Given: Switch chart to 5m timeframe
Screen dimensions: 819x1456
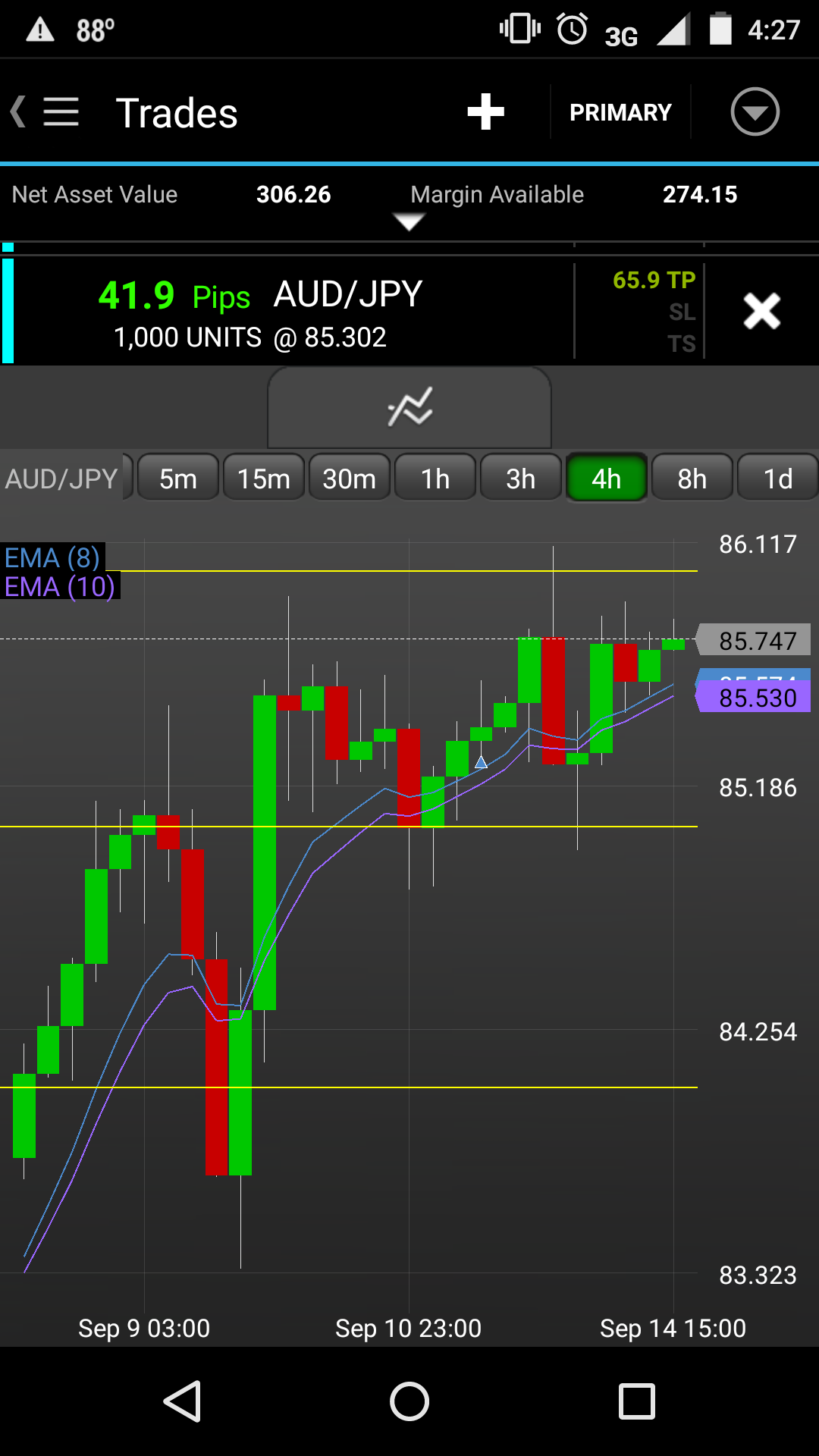Looking at the screenshot, I should click(x=178, y=479).
